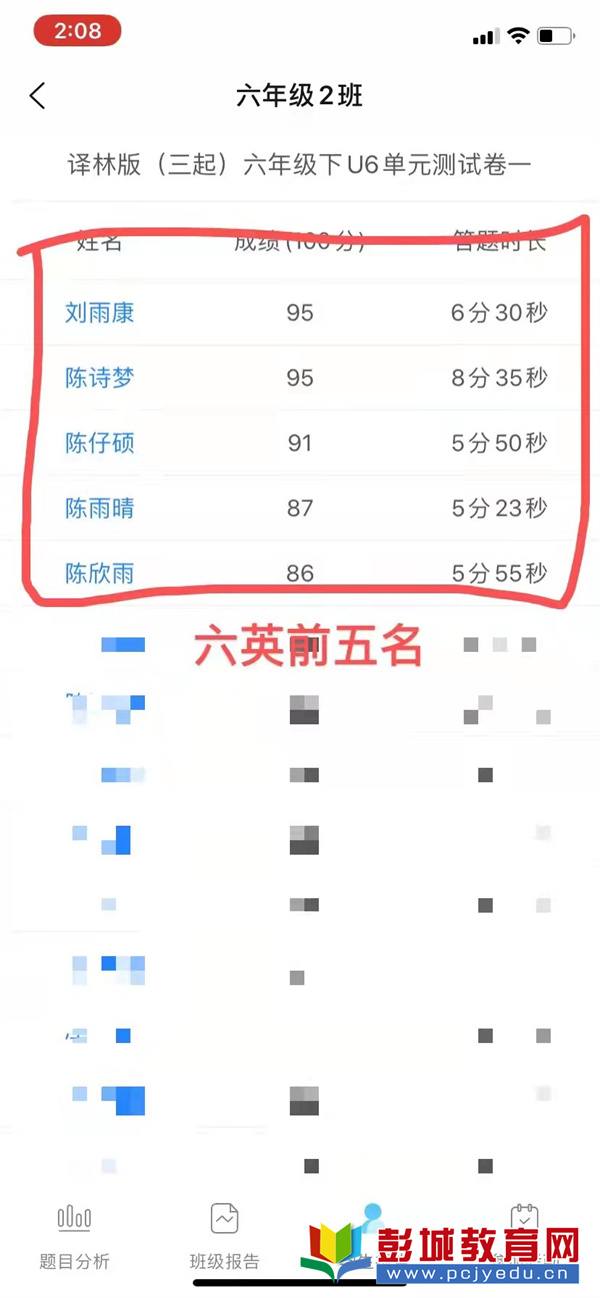Screen dimensions: 600x1298
Task: Open the 班级报告 tab
Action: 225,1237
